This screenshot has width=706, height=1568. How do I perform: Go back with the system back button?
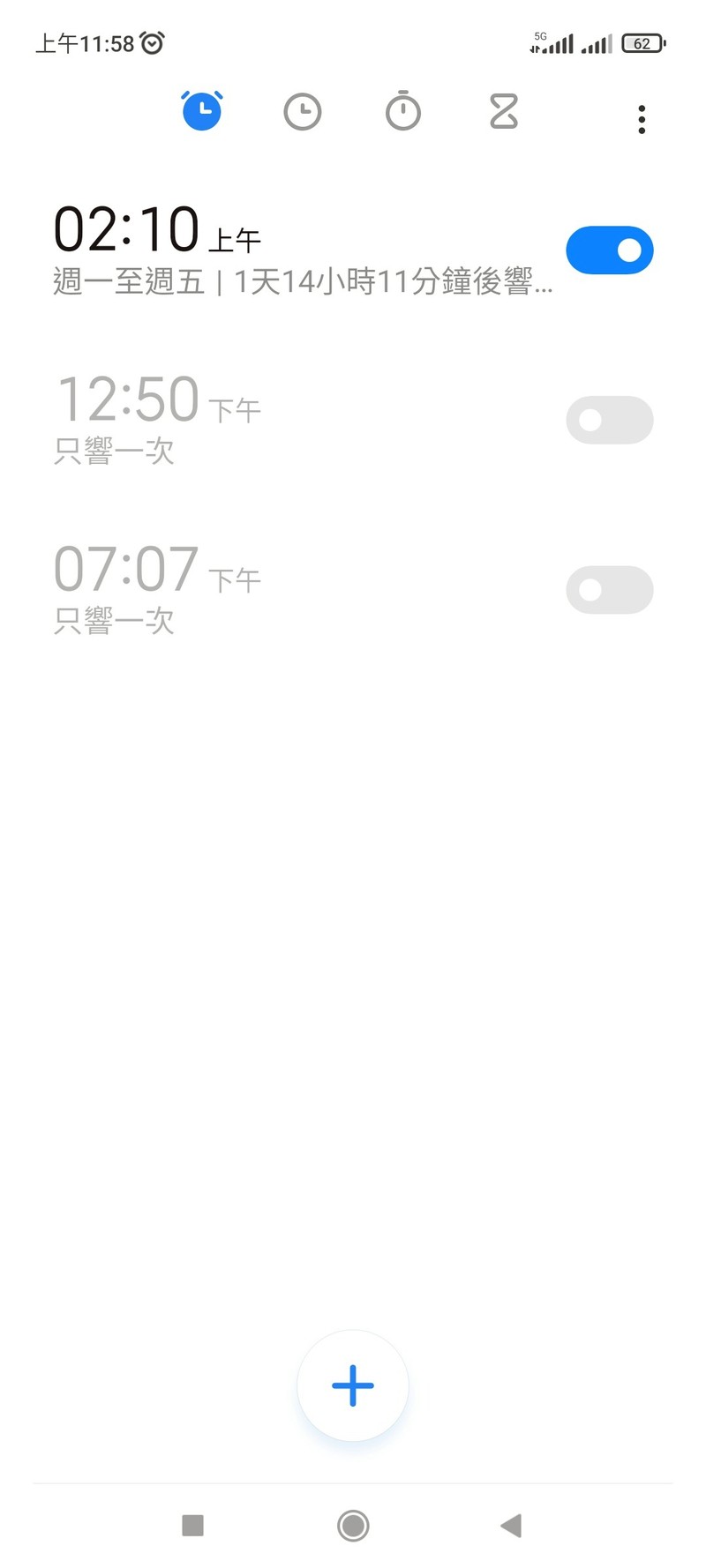[x=511, y=1526]
